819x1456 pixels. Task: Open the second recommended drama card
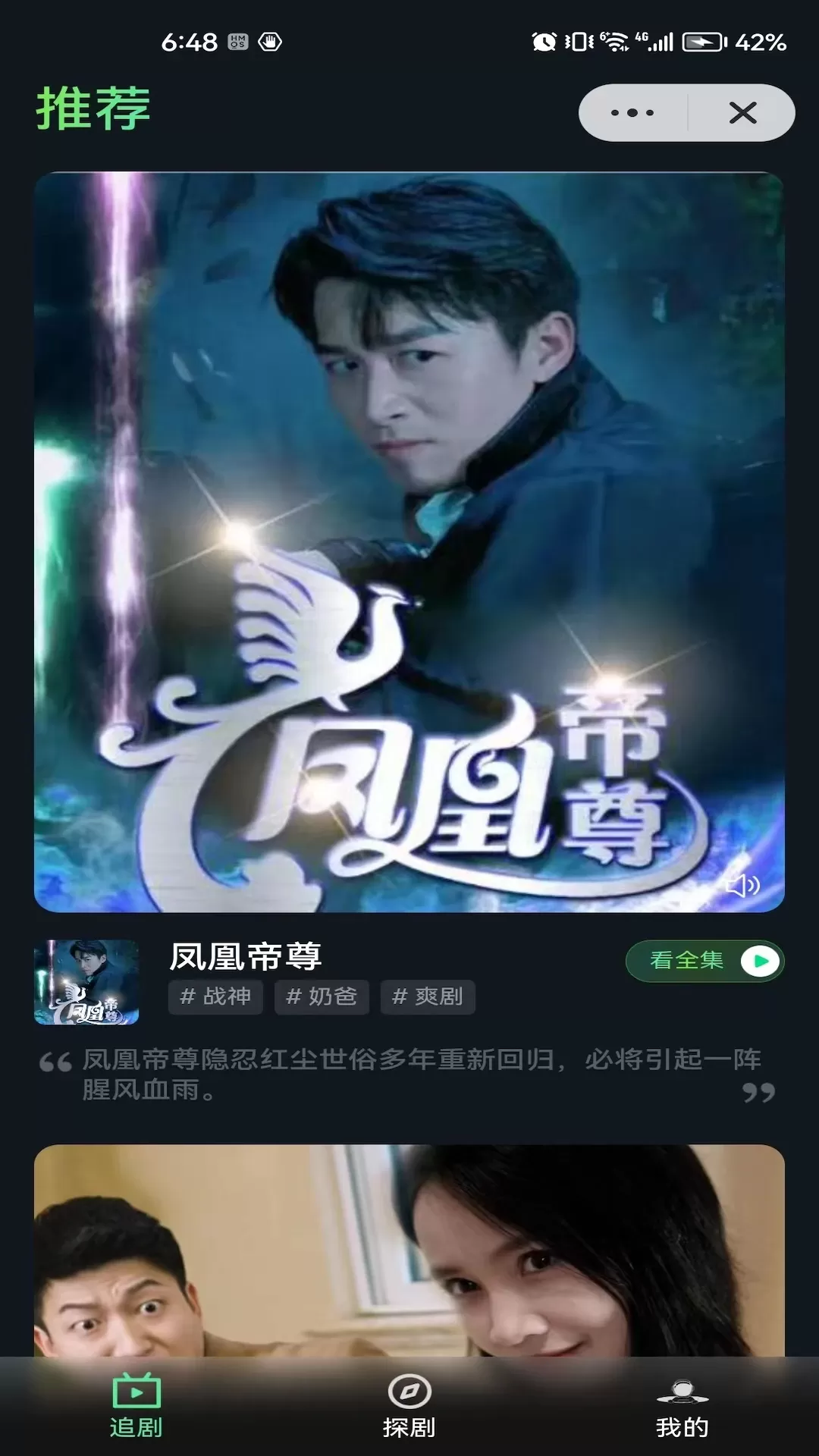coord(409,1251)
